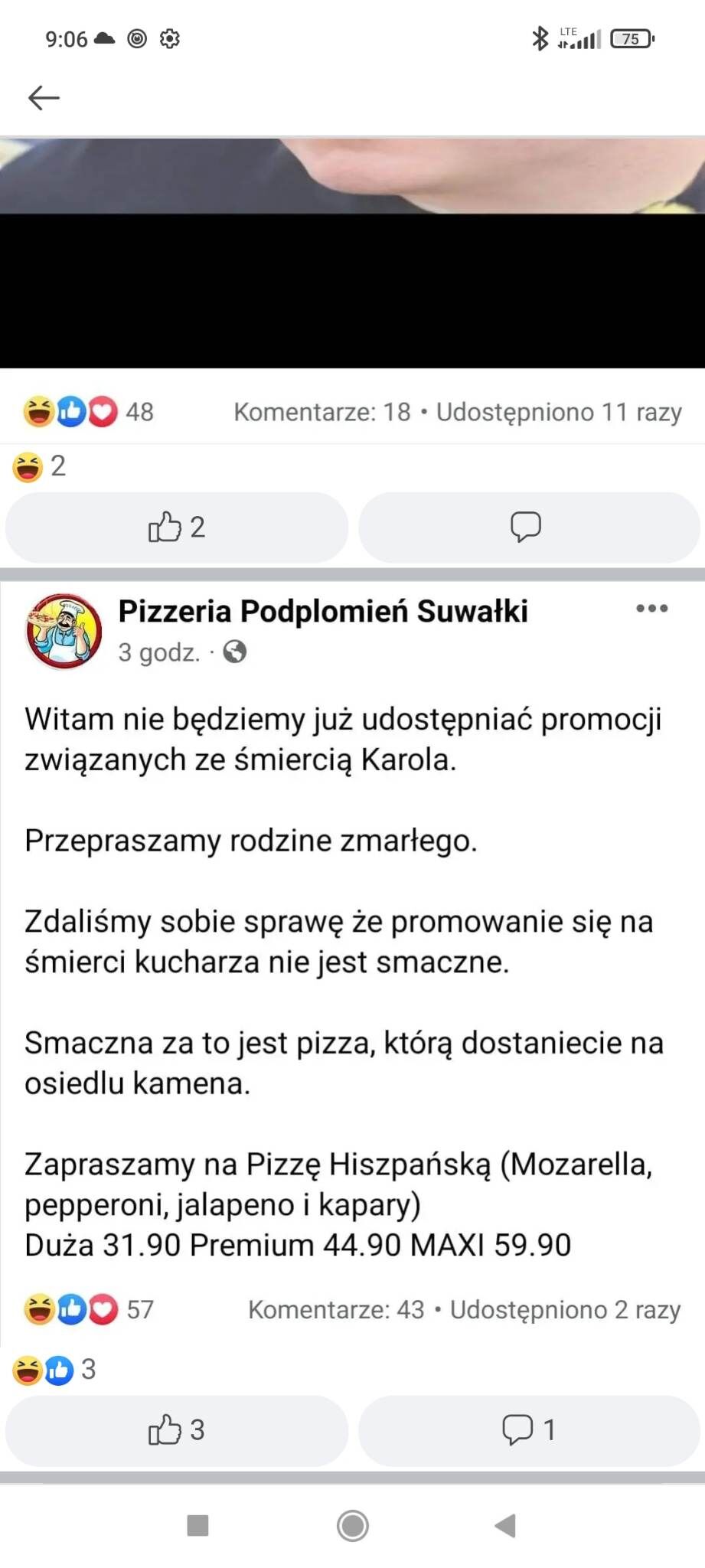
Task: Open Komentarze: 18 comments
Action: click(322, 412)
